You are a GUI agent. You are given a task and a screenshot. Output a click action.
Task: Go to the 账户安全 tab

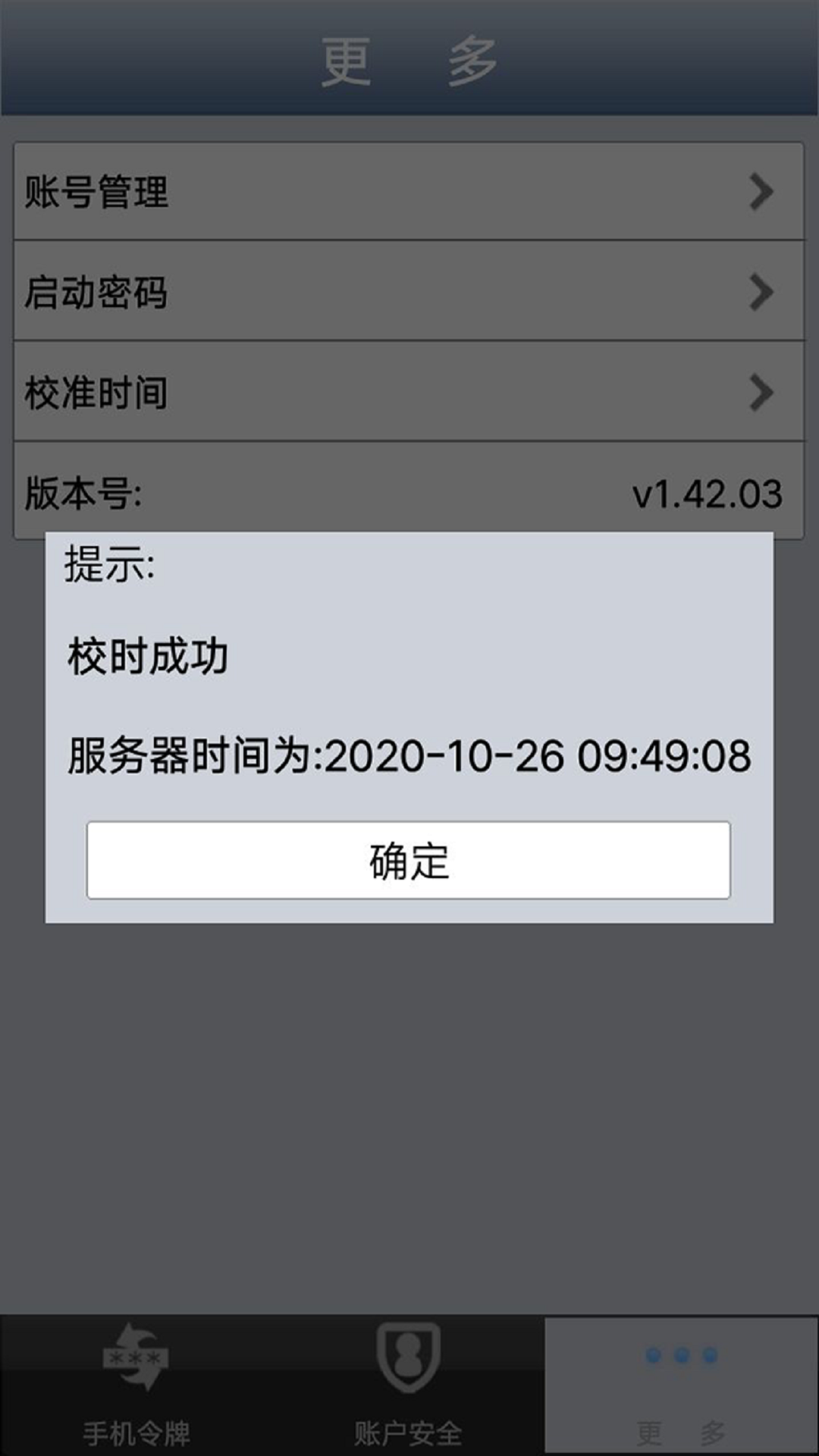409,1385
